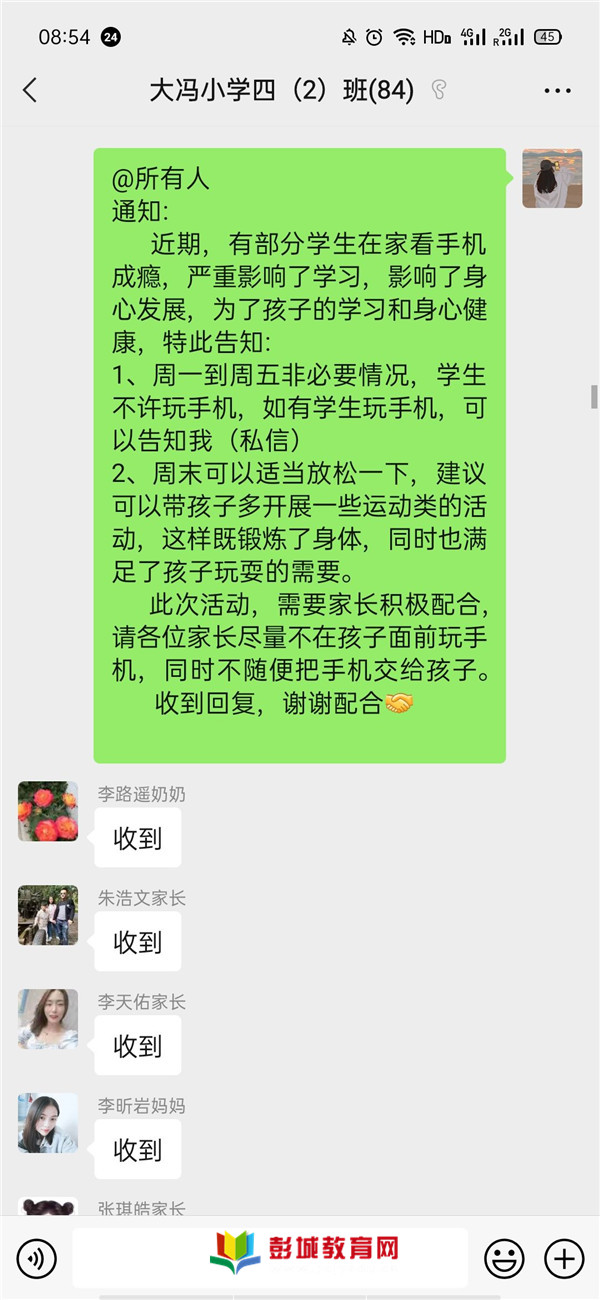
Task: Open 李天佑家长's profile avatar
Action: [x=48, y=1019]
